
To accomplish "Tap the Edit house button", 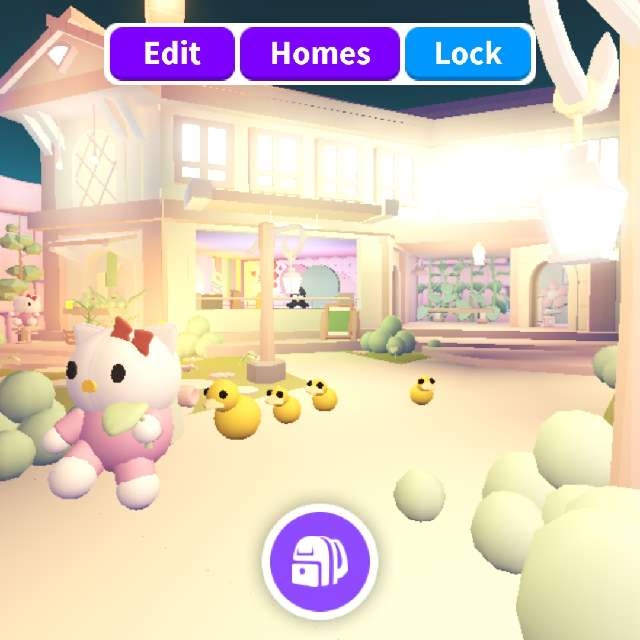I will (x=172, y=53).
